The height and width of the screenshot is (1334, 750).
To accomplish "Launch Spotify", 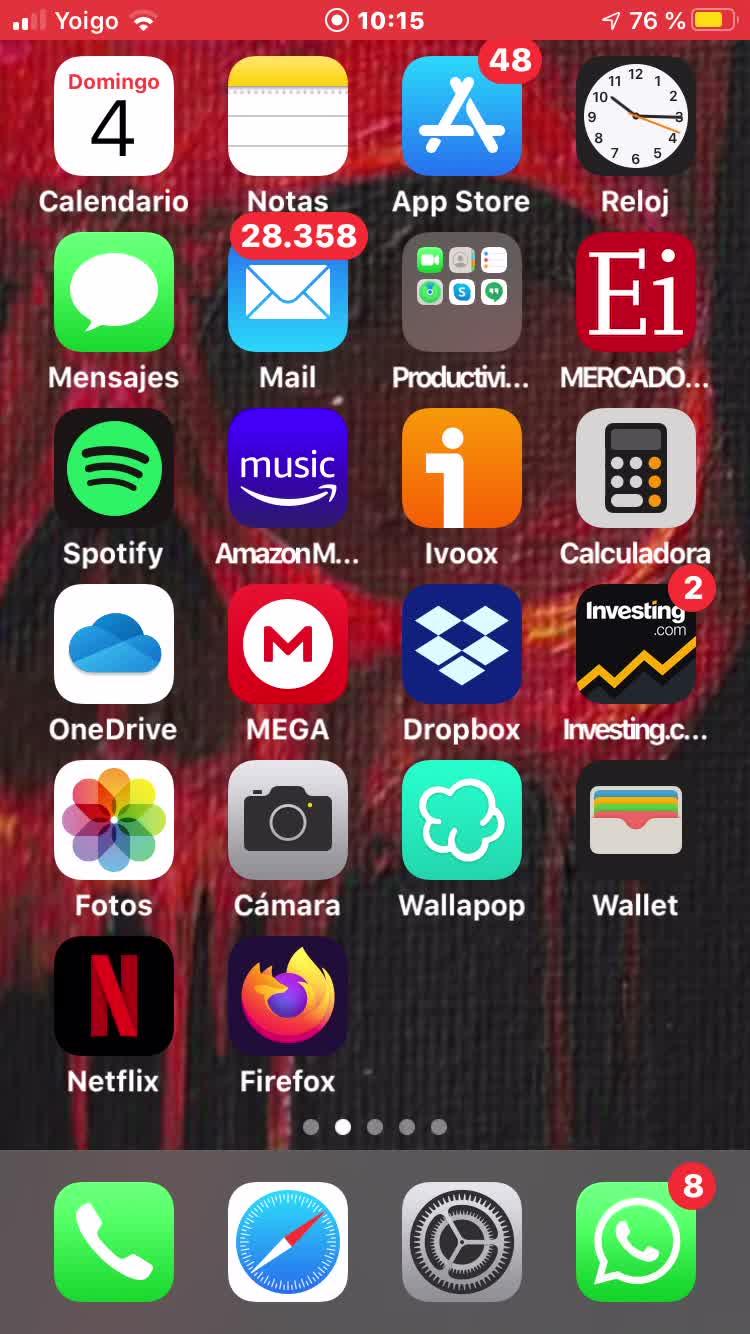I will [113, 468].
